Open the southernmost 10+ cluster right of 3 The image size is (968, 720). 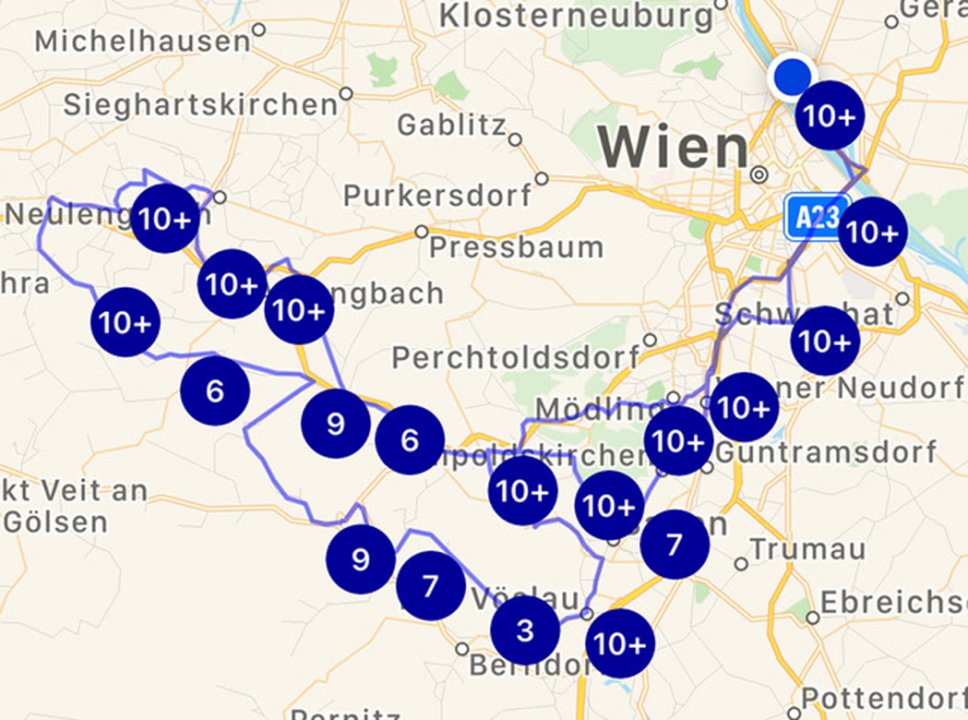coord(620,644)
